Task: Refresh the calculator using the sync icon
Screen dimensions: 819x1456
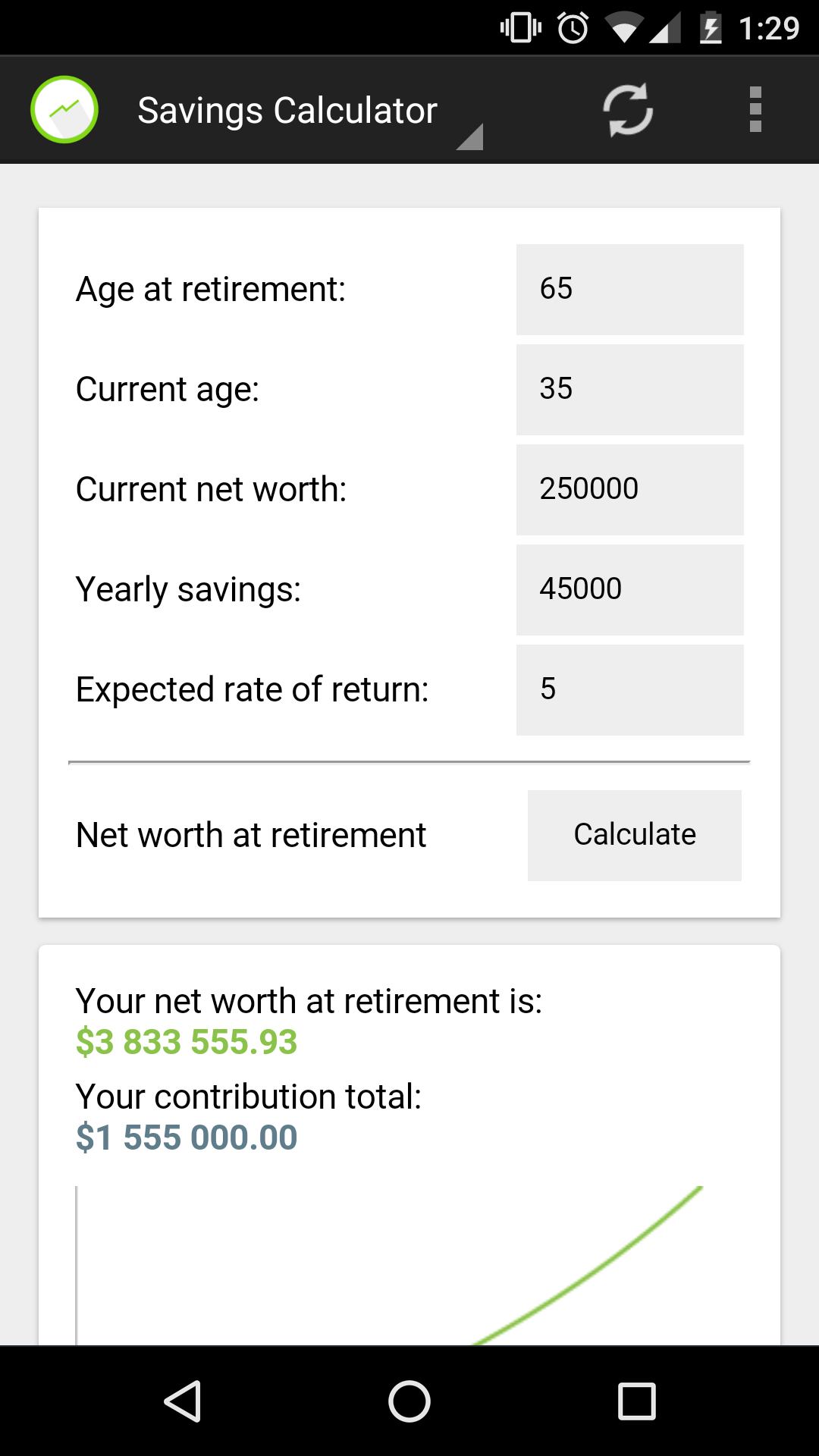Action: tap(629, 109)
